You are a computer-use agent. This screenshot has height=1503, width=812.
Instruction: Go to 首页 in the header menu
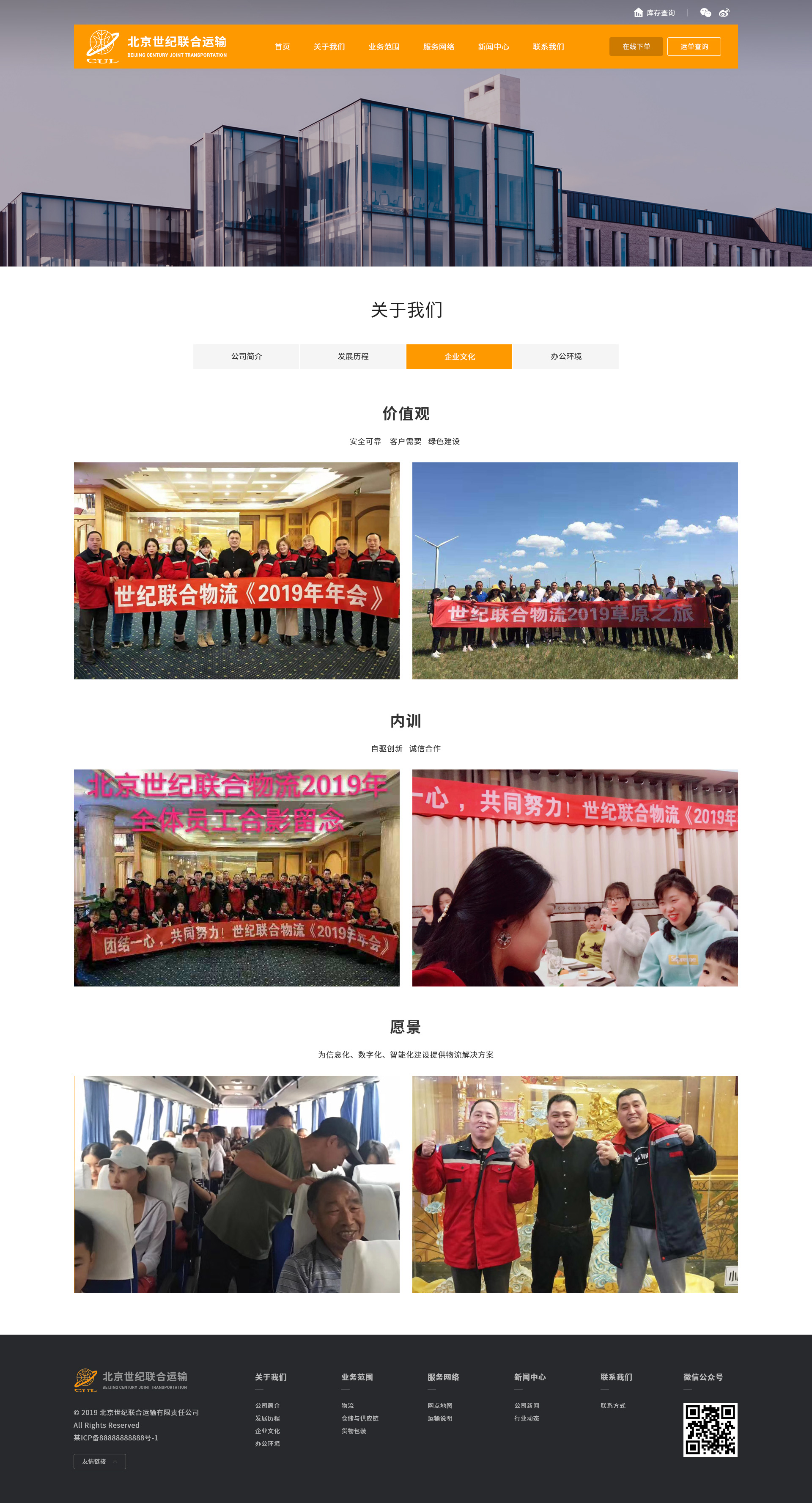click(283, 47)
